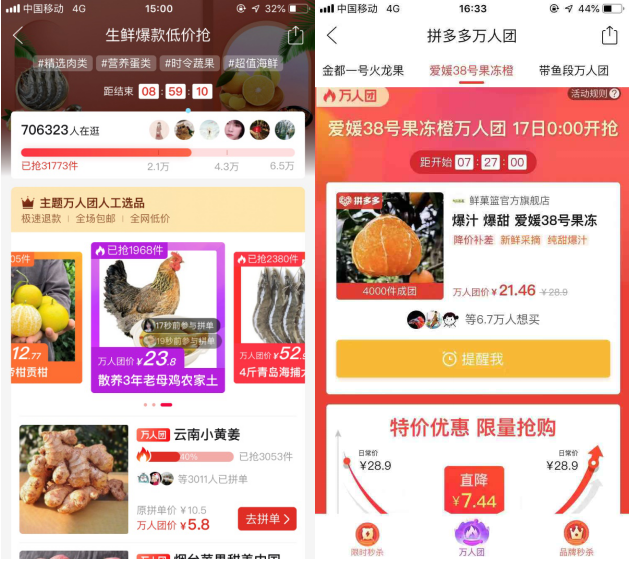This screenshot has width=633, height=562.
Task: Switch to the 金都一号火龙果 tab
Action: (x=363, y=71)
